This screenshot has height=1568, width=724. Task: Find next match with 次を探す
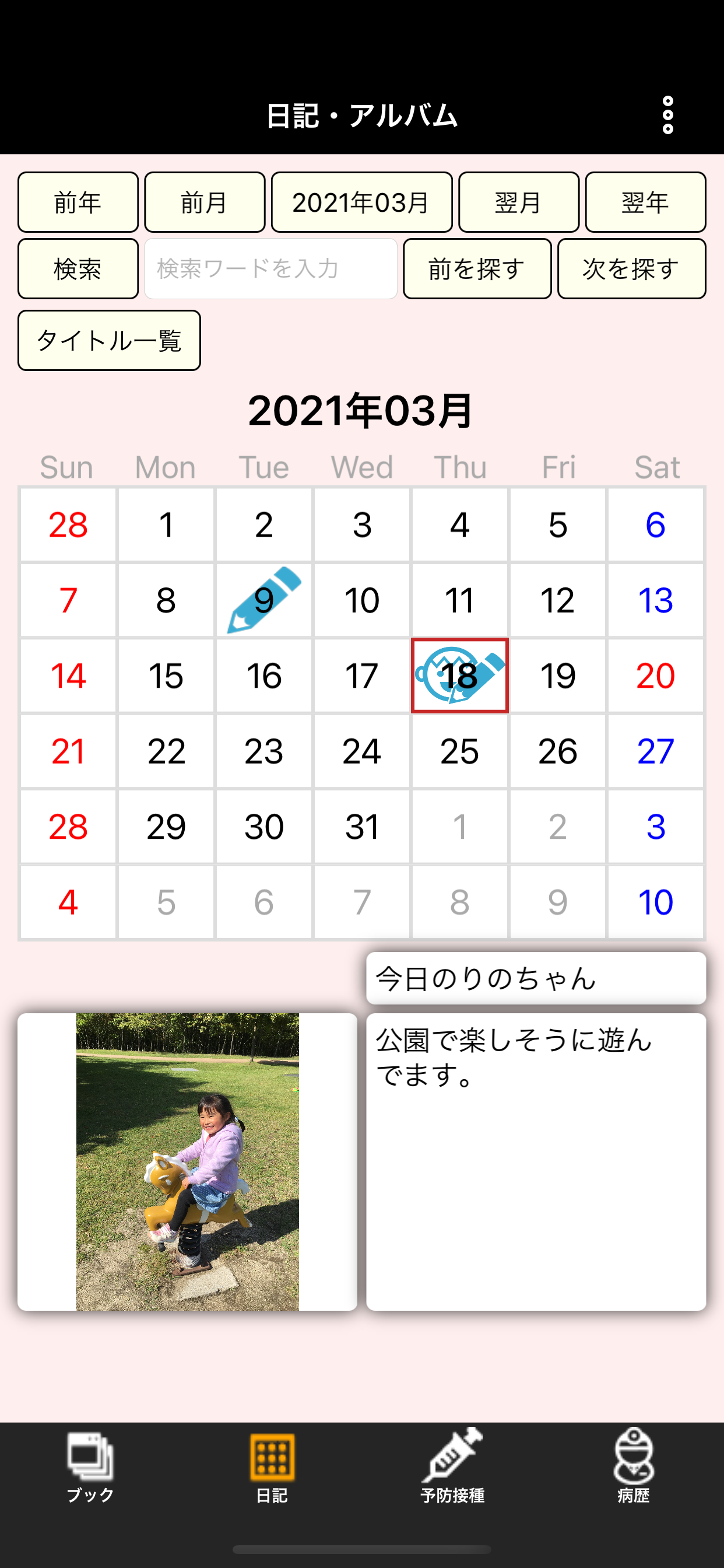[631, 268]
